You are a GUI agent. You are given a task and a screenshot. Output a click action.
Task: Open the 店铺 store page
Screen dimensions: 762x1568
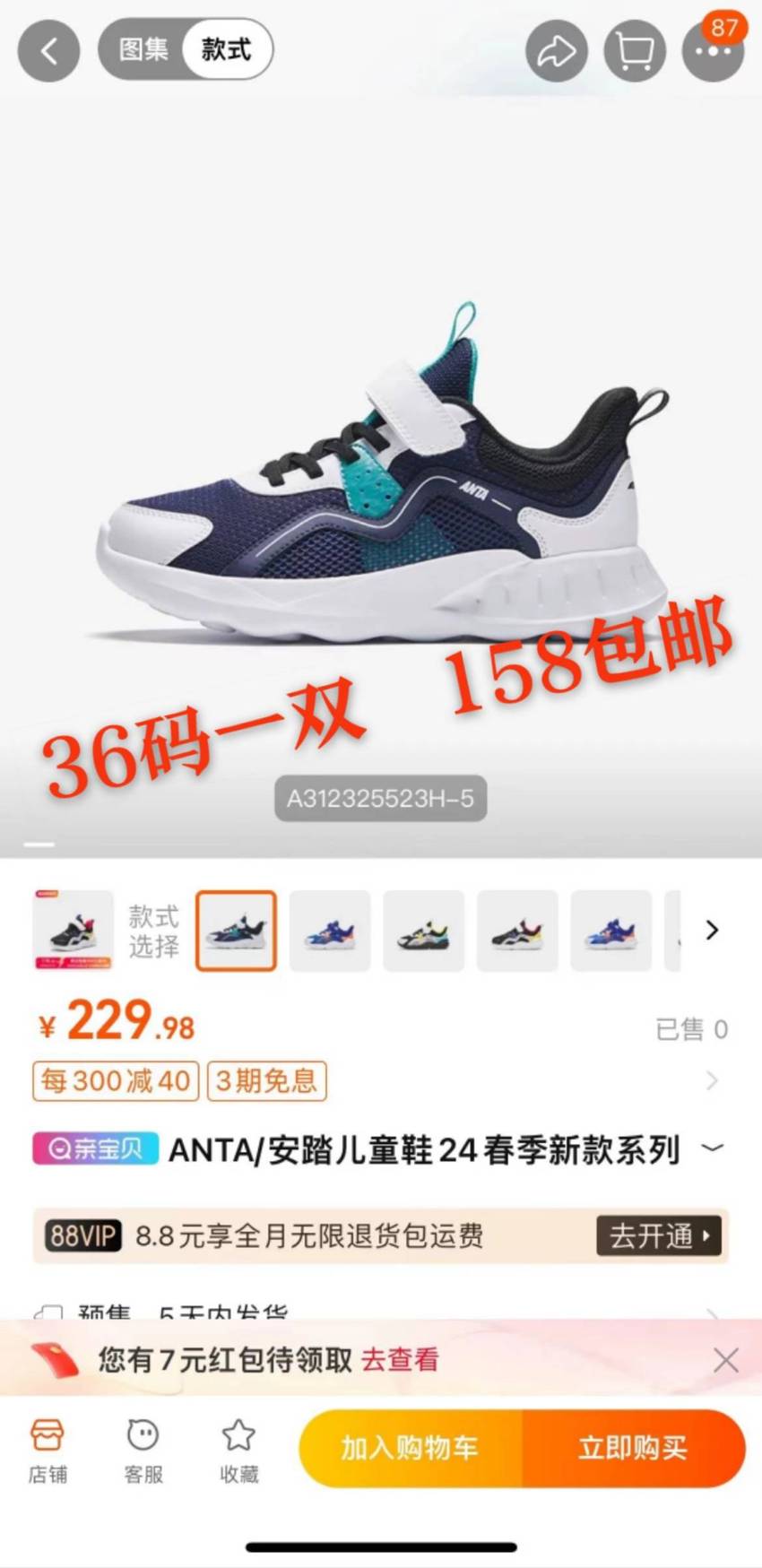pos(48,1451)
